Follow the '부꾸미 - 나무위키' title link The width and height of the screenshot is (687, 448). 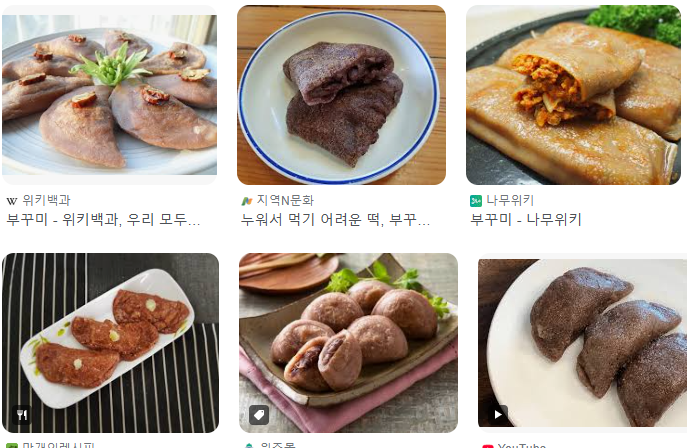[x=525, y=219]
